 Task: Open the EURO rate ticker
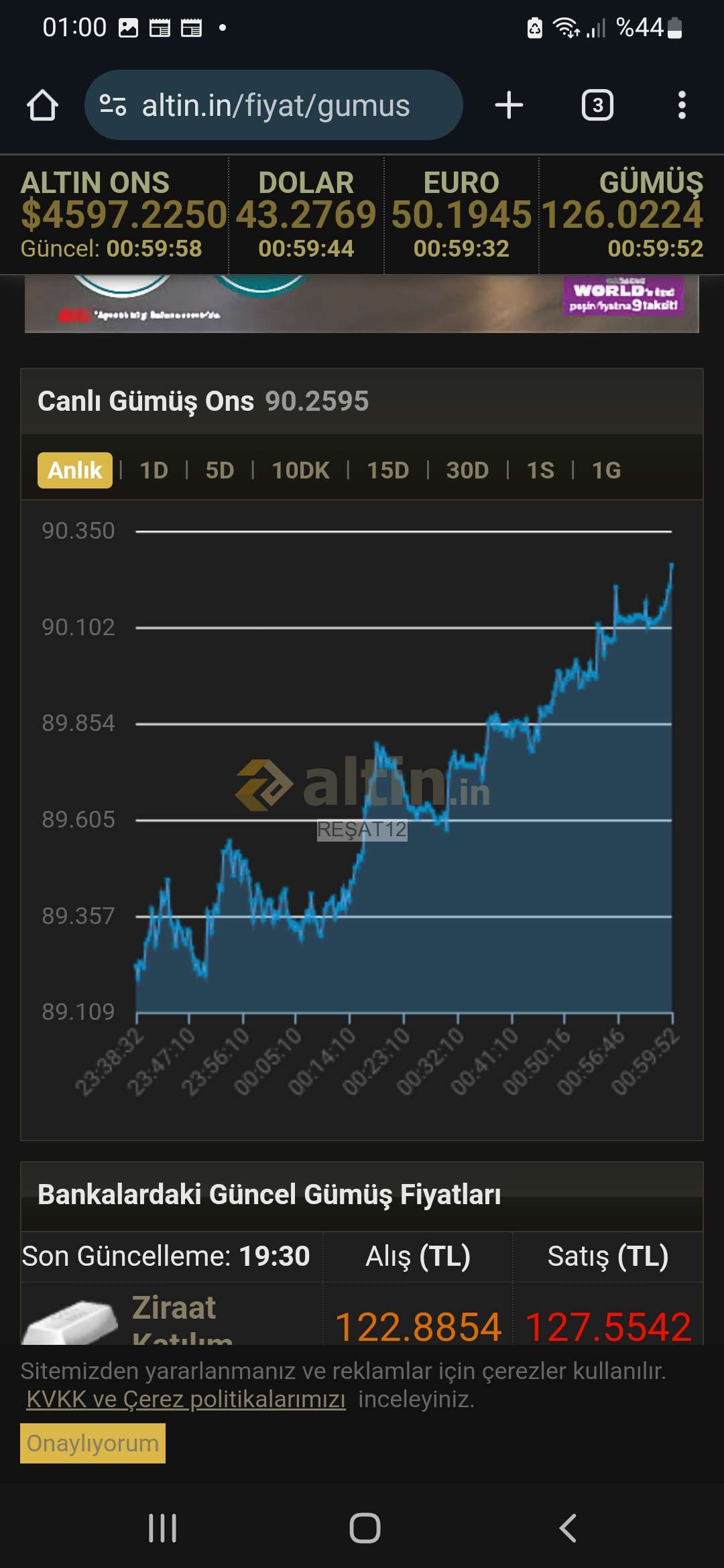tap(461, 214)
